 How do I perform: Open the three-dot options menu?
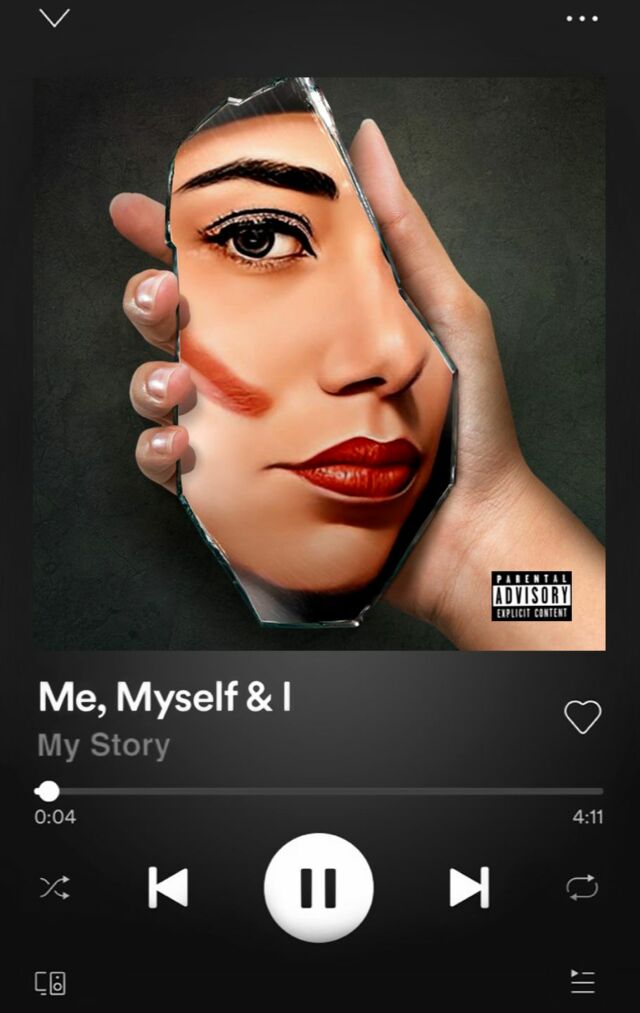[582, 19]
